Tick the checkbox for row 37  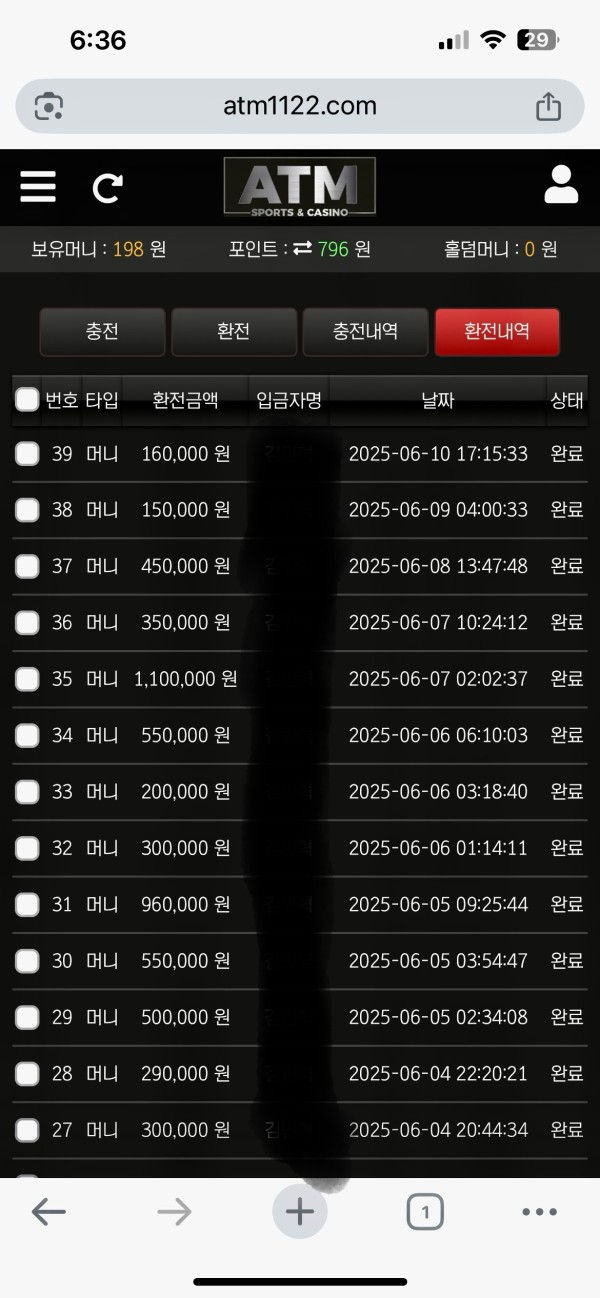pyautogui.click(x=27, y=566)
